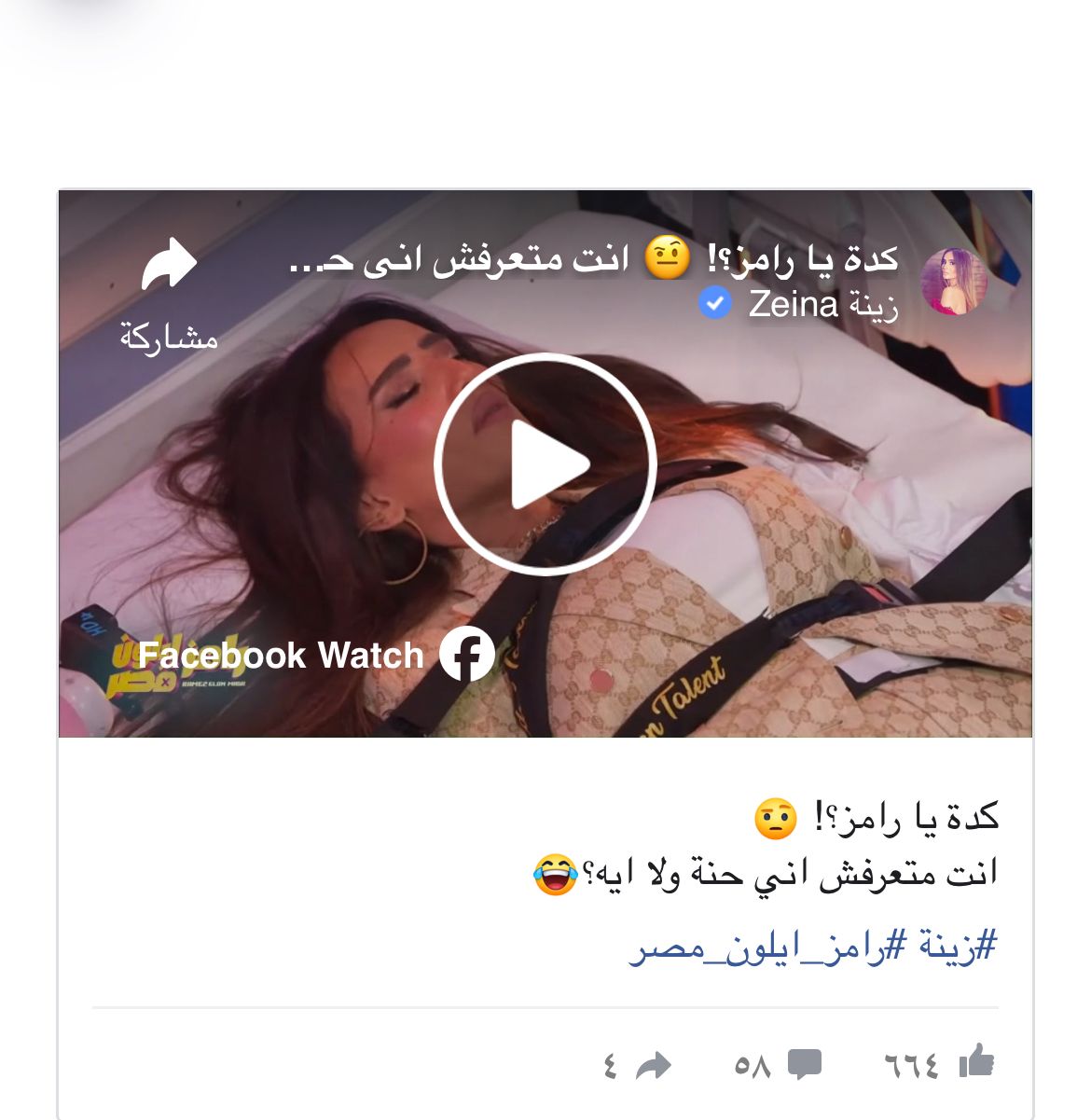The width and height of the screenshot is (1091, 1120).
Task: Open the Facebook Watch logo link
Action: (x=317, y=655)
